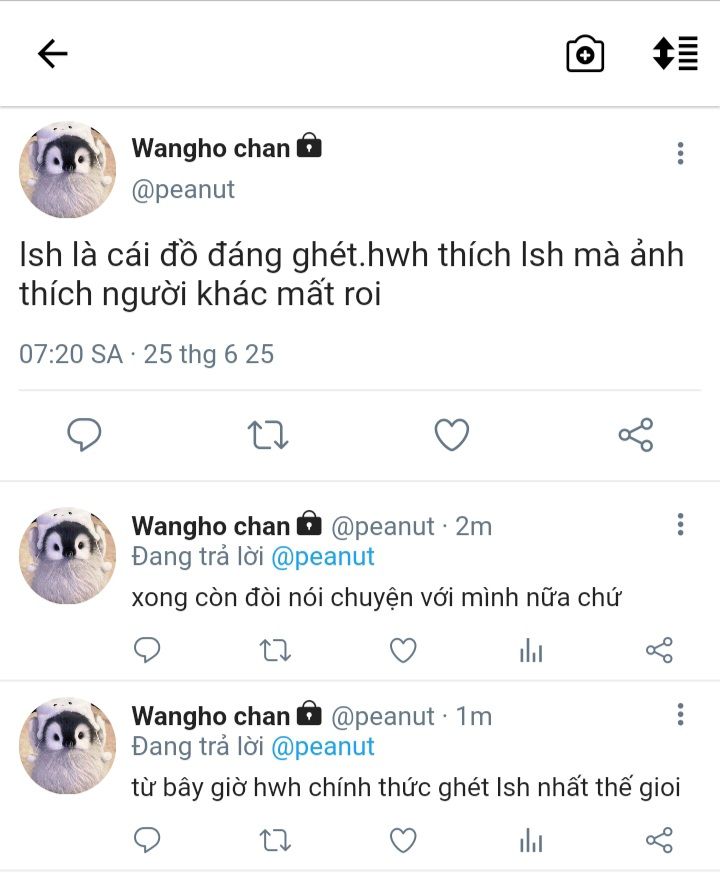Open overflow menu on the 1m reply

680,714
